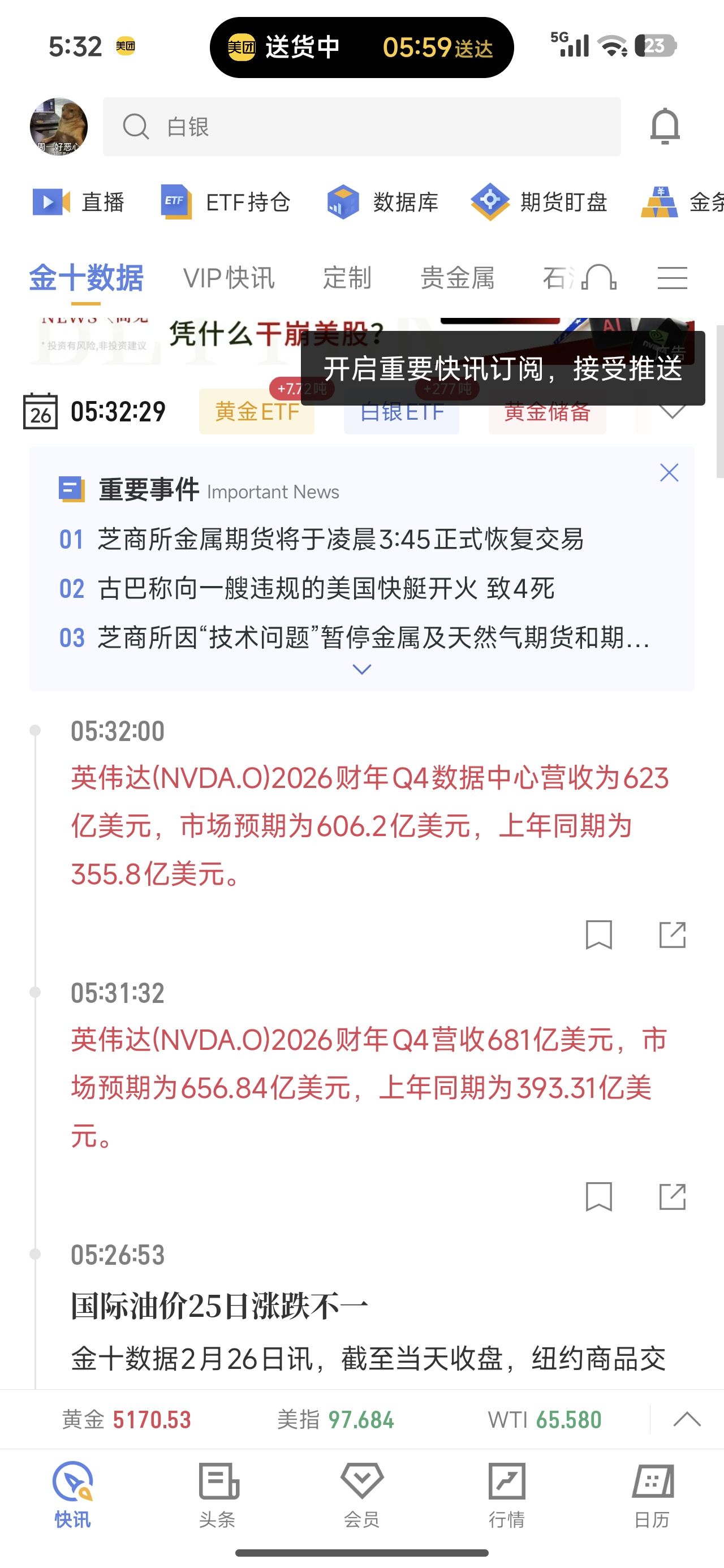
Task: Open the 数据库 shortcut
Action: [x=382, y=202]
